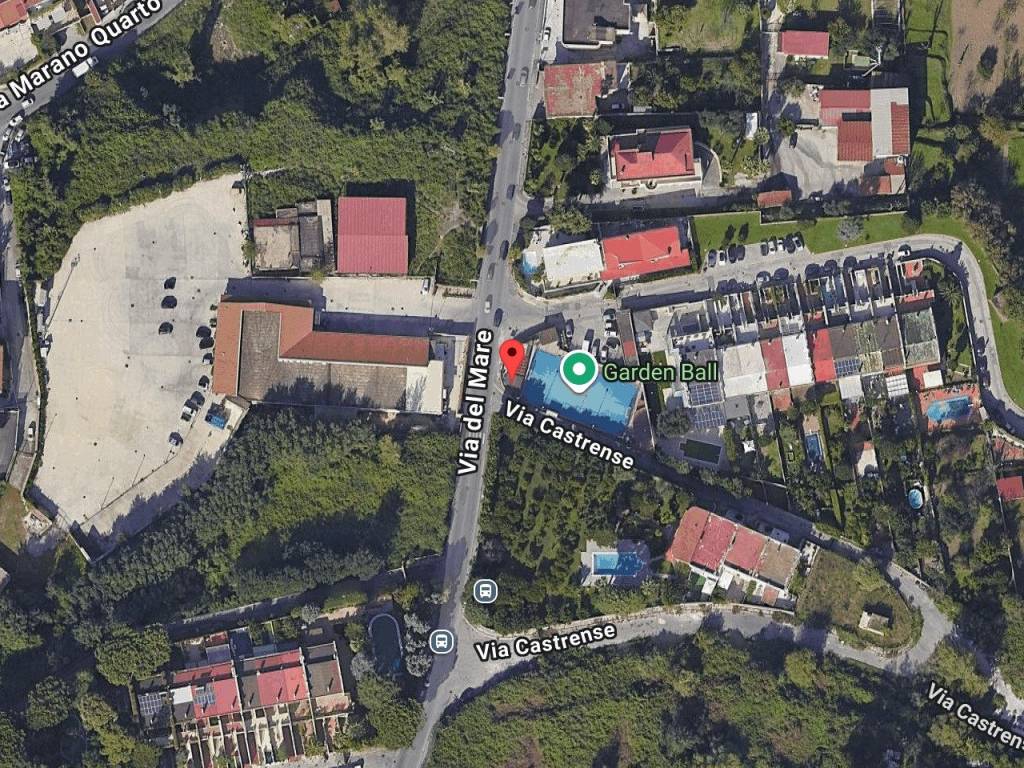Tap the red dropped location pin

[512, 357]
